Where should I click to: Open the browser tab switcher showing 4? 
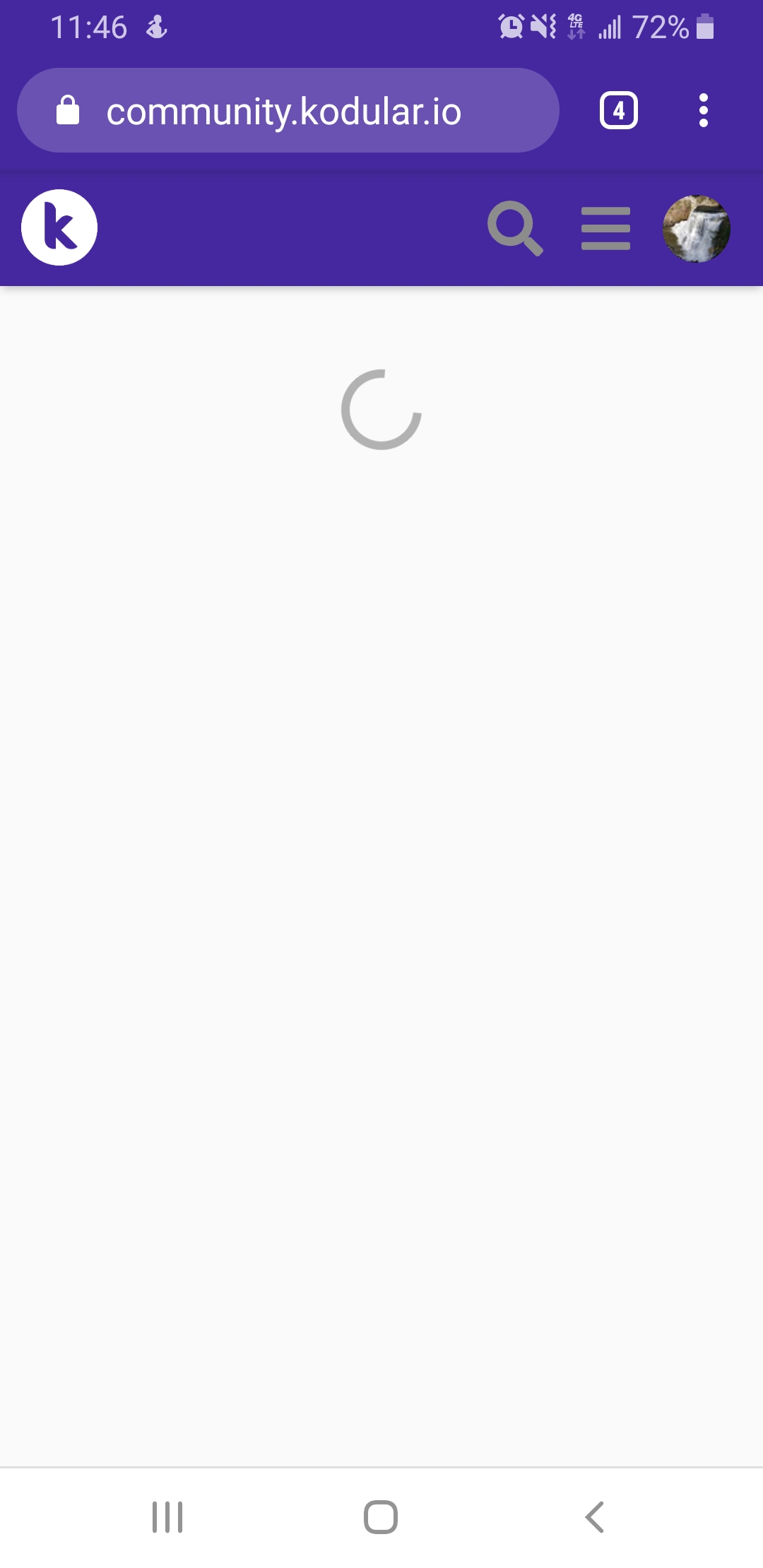click(619, 111)
